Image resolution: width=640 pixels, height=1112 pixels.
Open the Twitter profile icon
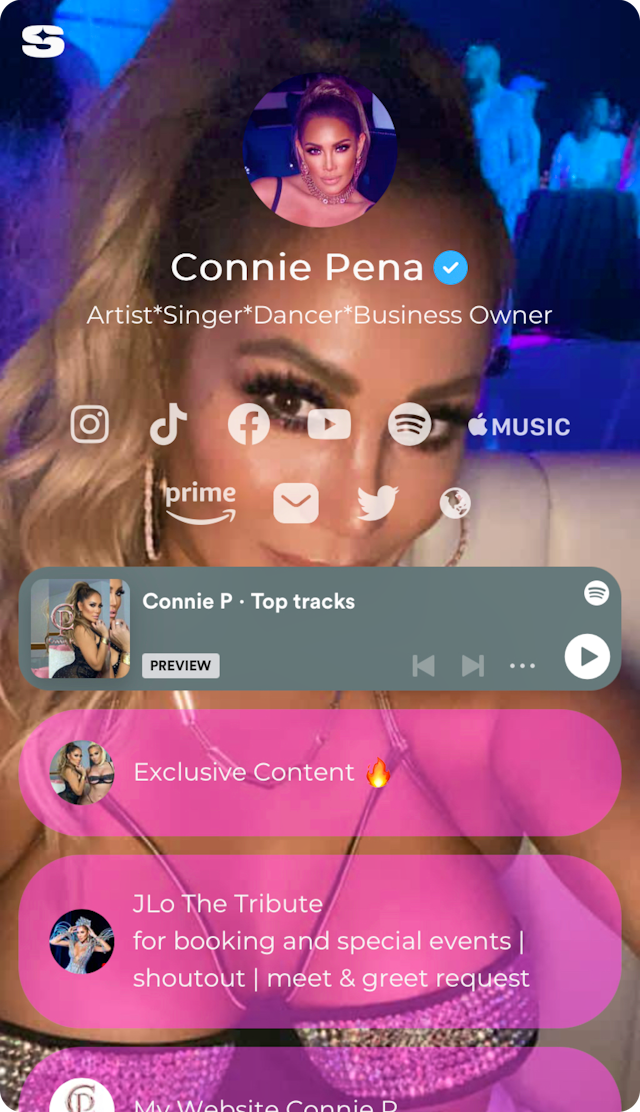tap(377, 503)
